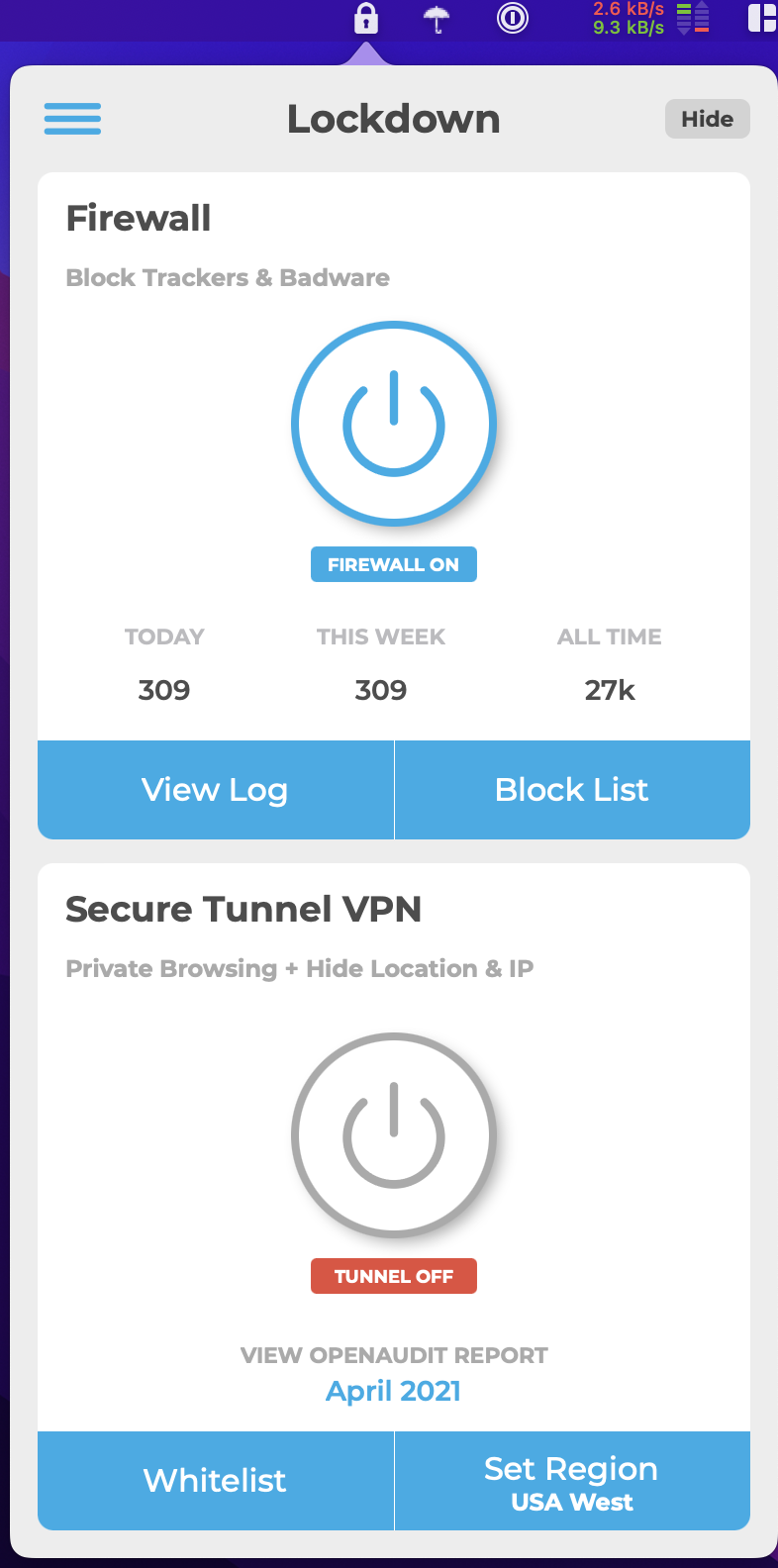Image resolution: width=778 pixels, height=1568 pixels.
Task: Turn on the Secure Tunnel VPN
Action: tap(394, 1134)
